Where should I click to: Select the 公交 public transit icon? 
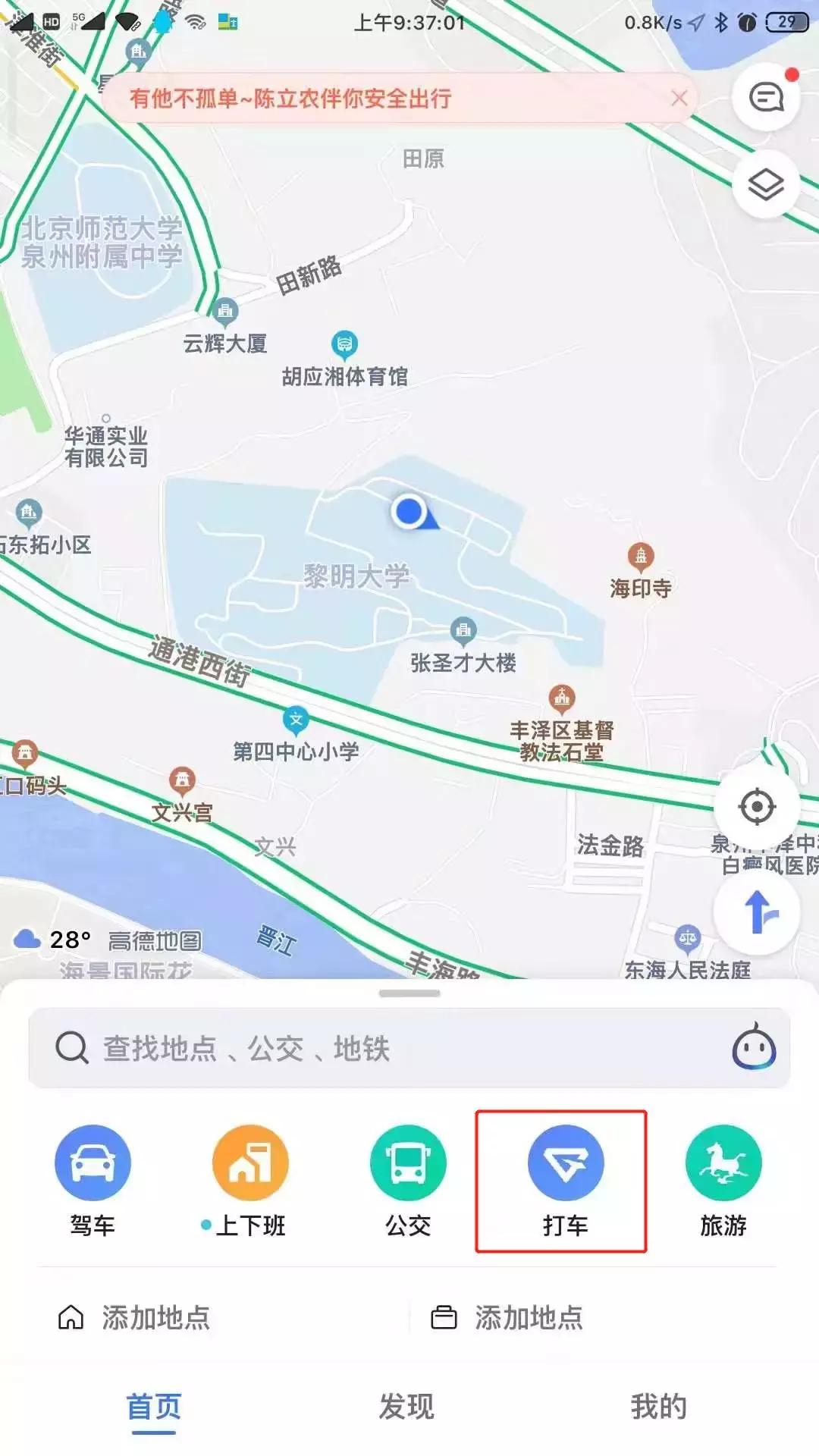[407, 1161]
